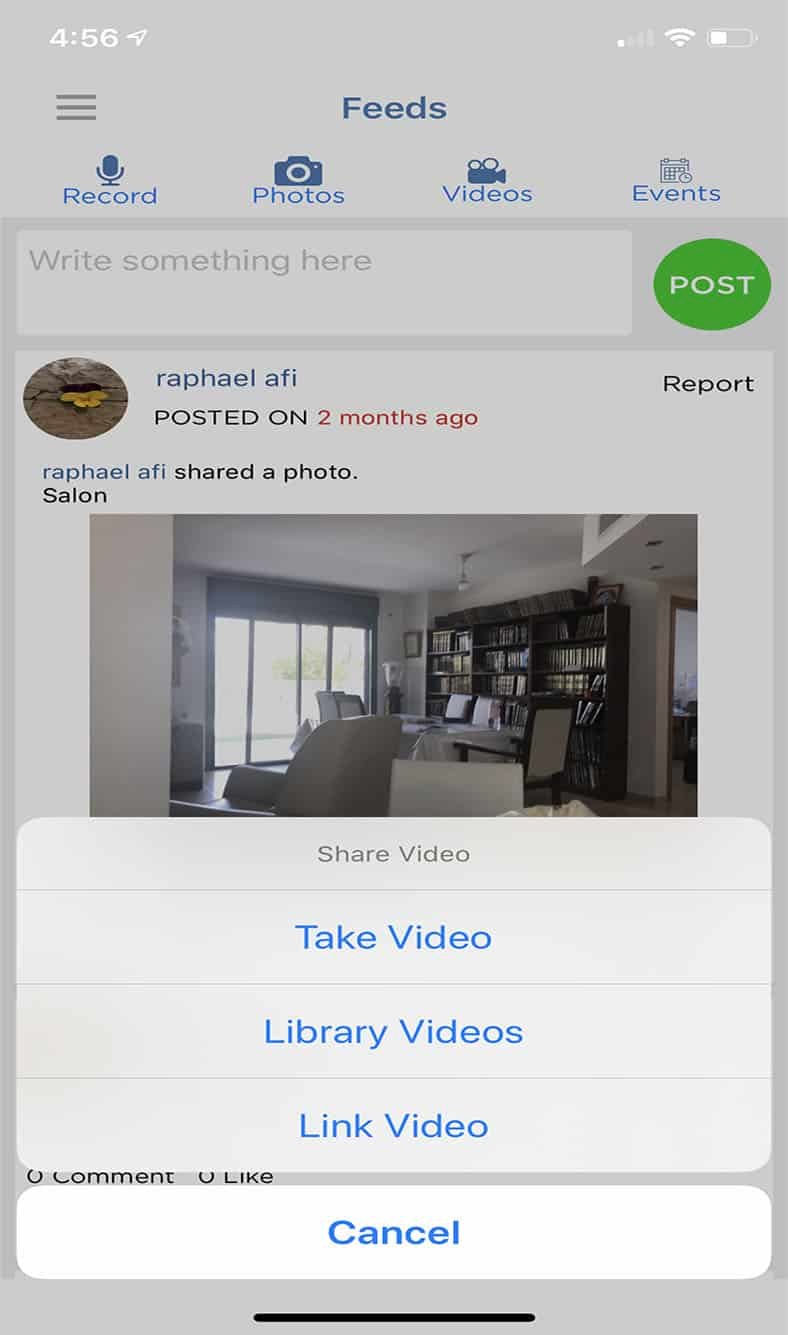This screenshot has width=788, height=1335.
Task: Open raphael afi's profile name
Action: pyautogui.click(x=226, y=378)
